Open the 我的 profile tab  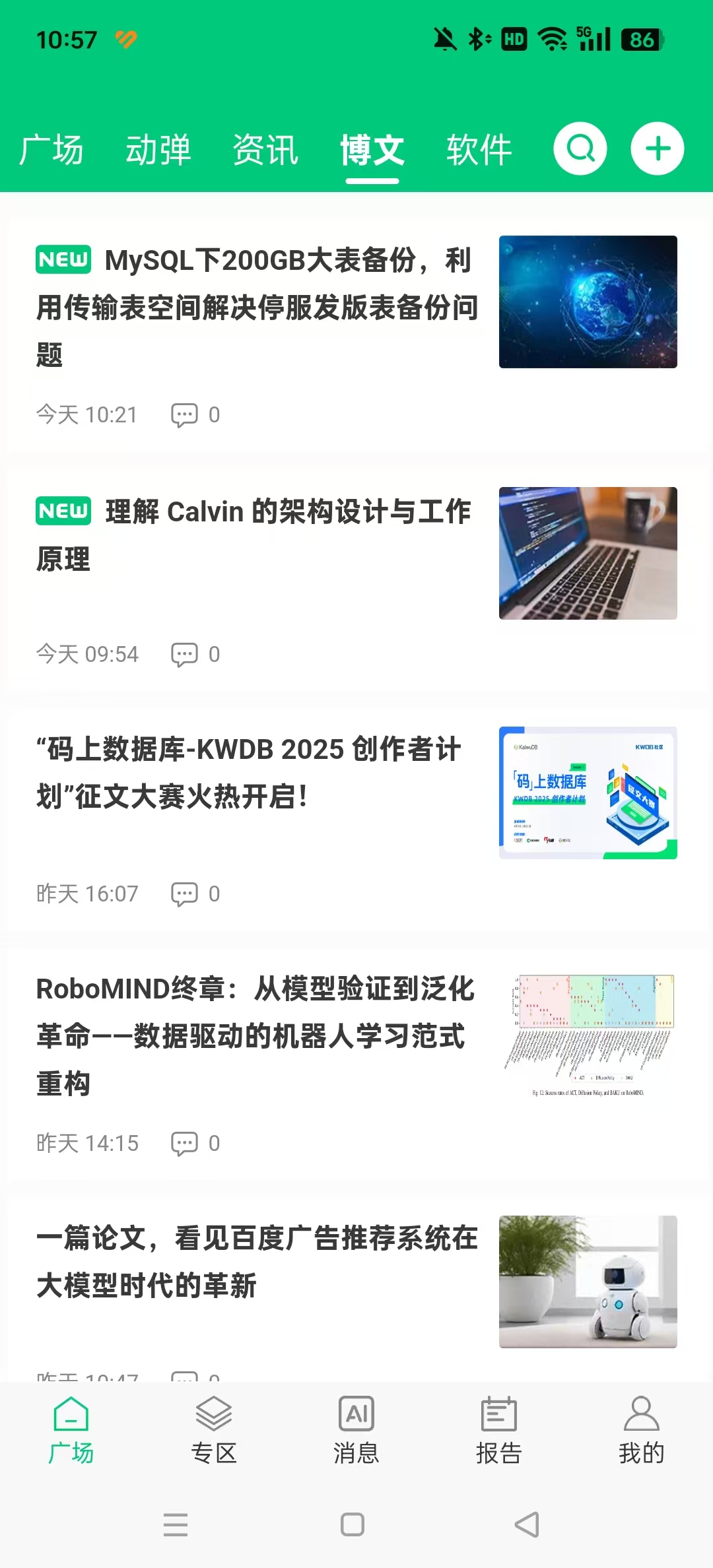tap(641, 1429)
